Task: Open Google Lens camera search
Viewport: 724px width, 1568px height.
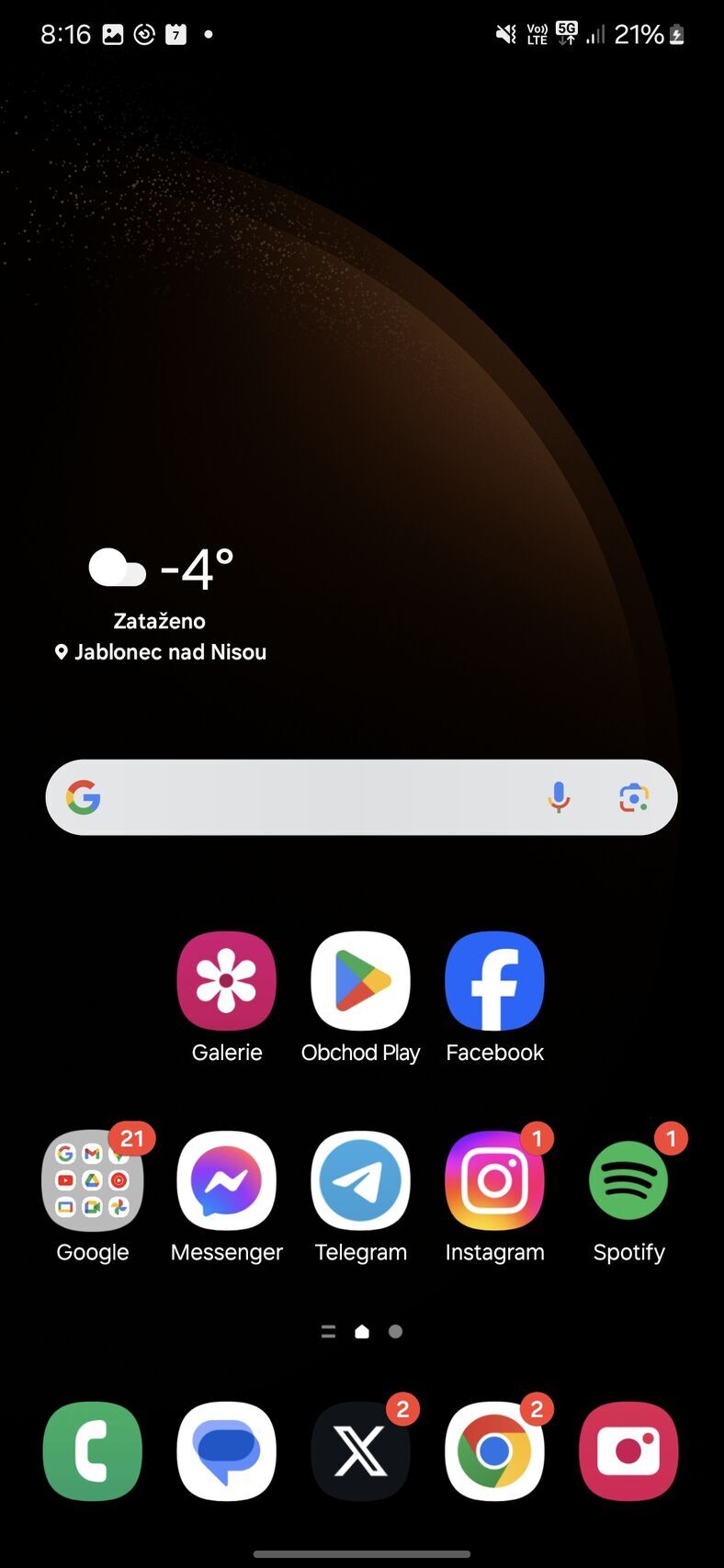Action: click(x=634, y=797)
